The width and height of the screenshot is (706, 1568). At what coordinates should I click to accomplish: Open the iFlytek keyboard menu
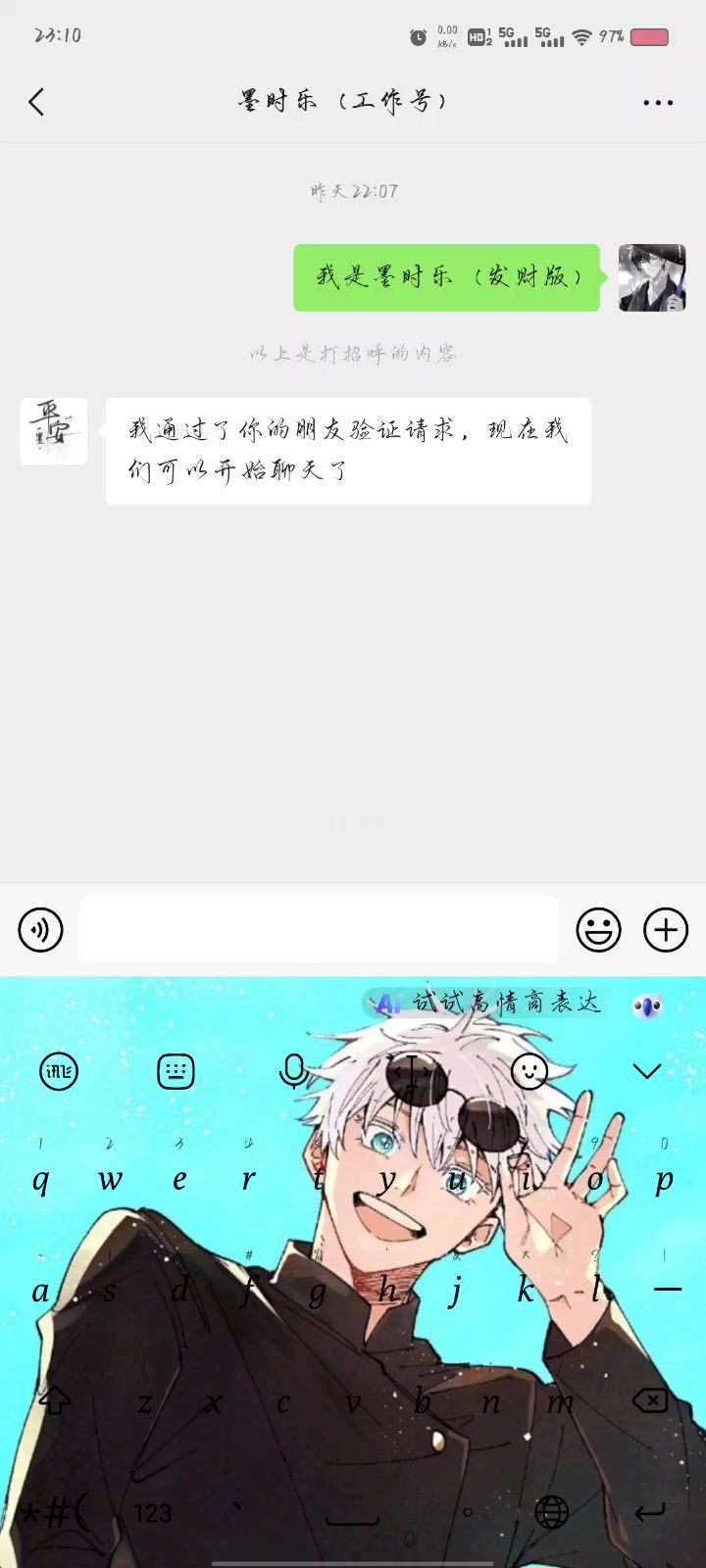pyautogui.click(x=59, y=1071)
